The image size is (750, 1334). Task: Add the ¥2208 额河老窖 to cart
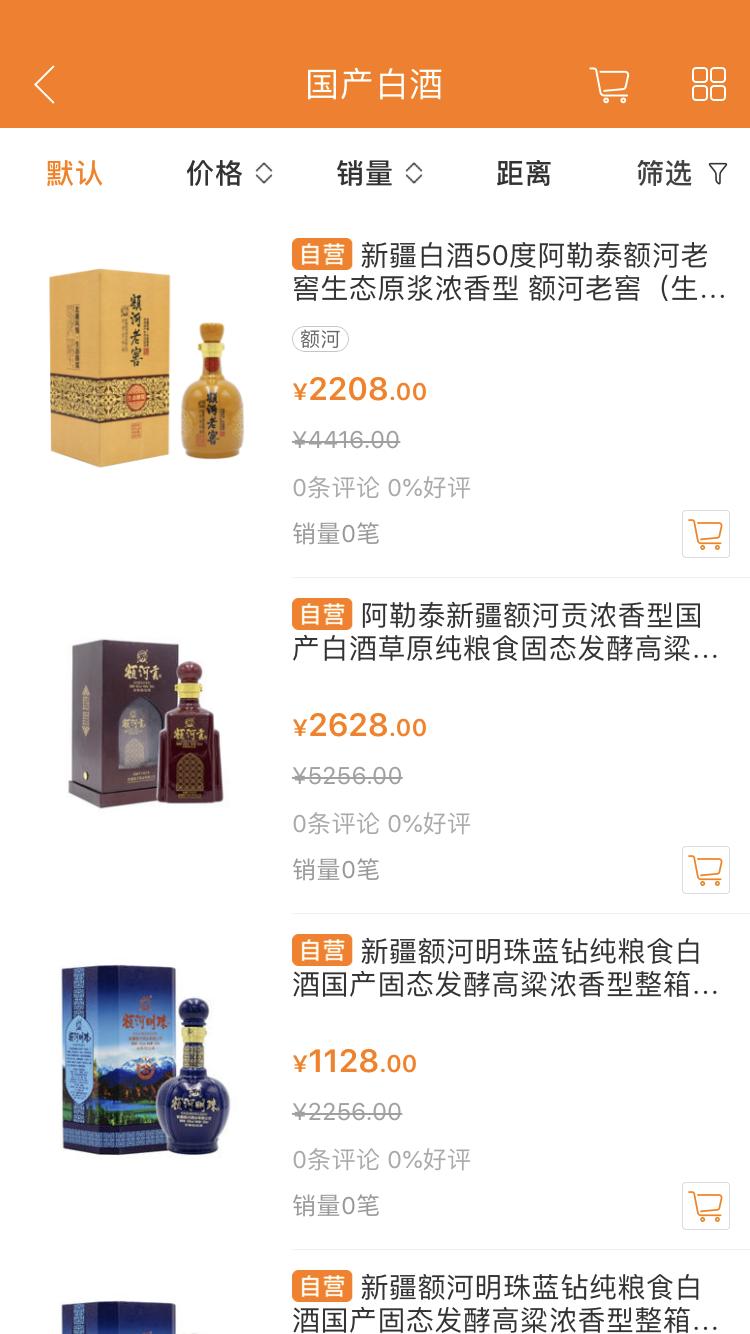point(706,534)
